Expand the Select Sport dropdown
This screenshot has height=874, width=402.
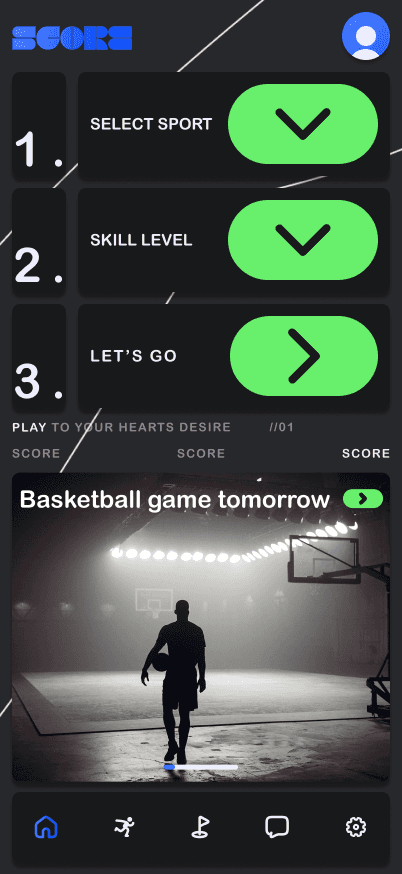[303, 124]
